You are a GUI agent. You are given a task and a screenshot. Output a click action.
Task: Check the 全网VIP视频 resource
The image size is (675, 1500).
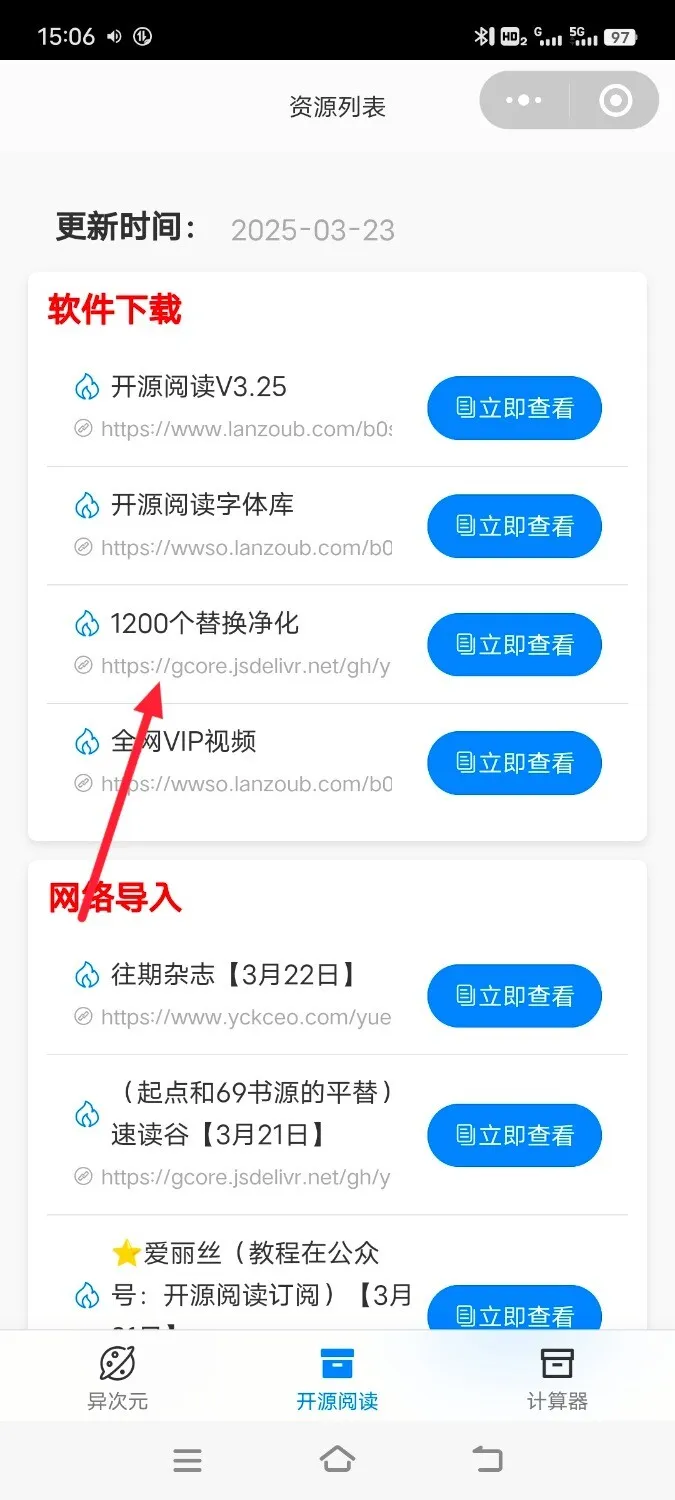[514, 763]
